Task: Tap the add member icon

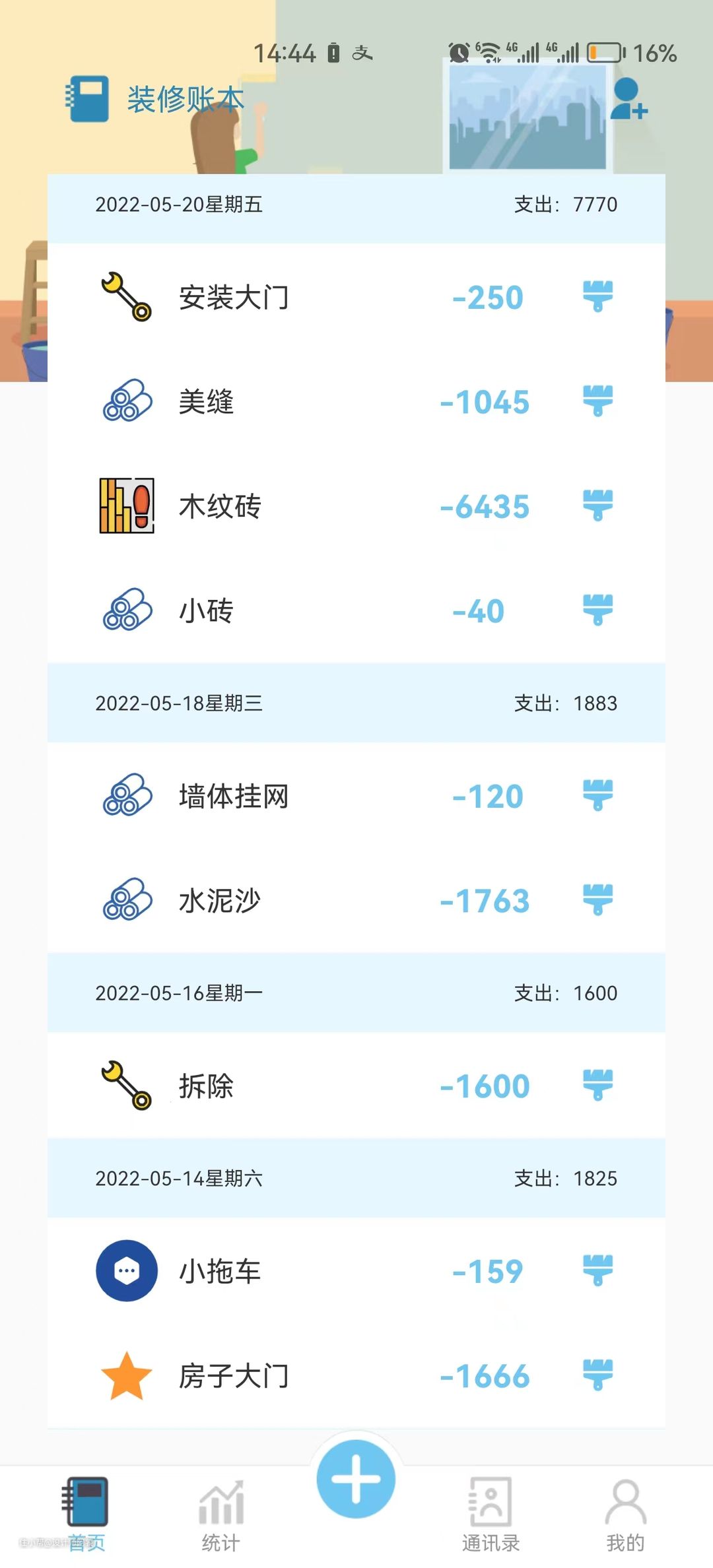Action: tap(628, 100)
